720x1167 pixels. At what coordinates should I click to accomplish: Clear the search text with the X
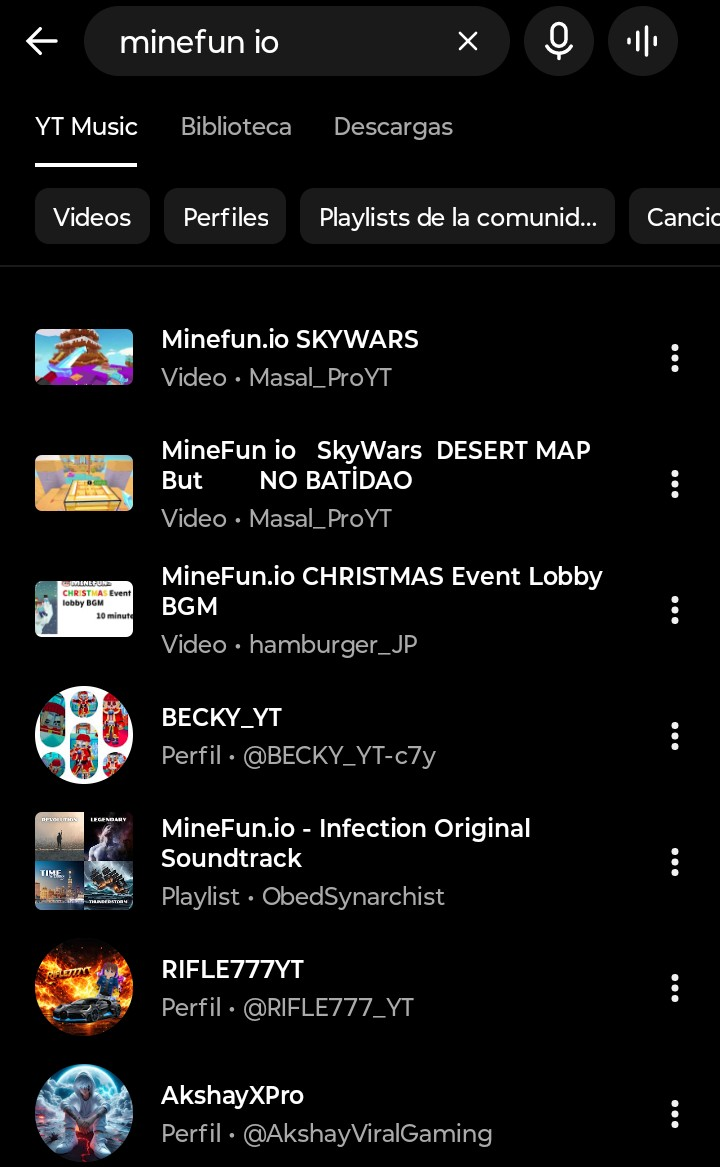468,41
